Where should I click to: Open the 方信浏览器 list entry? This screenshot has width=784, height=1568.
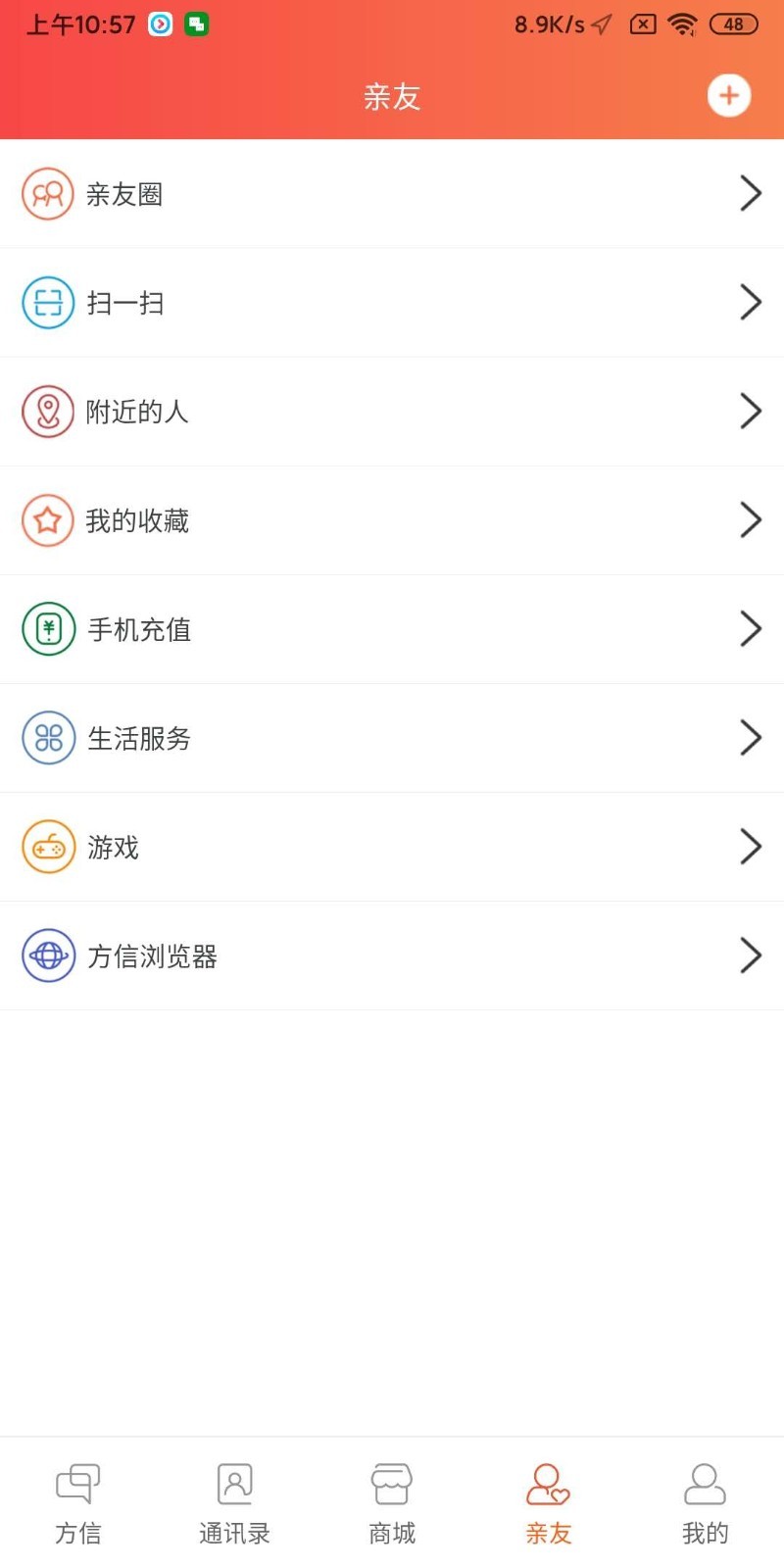pyautogui.click(x=392, y=955)
